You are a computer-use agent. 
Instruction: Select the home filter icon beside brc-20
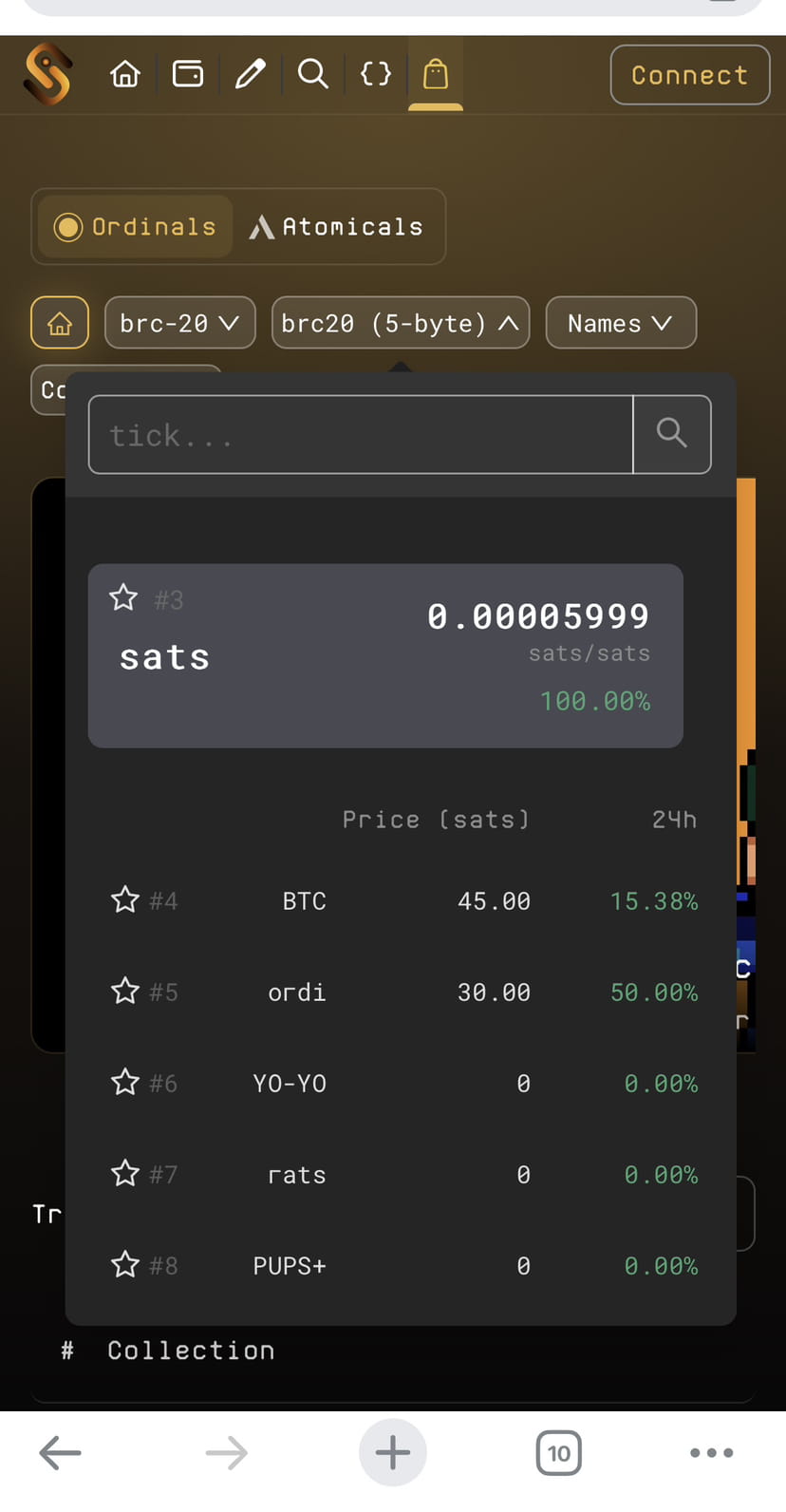(60, 323)
